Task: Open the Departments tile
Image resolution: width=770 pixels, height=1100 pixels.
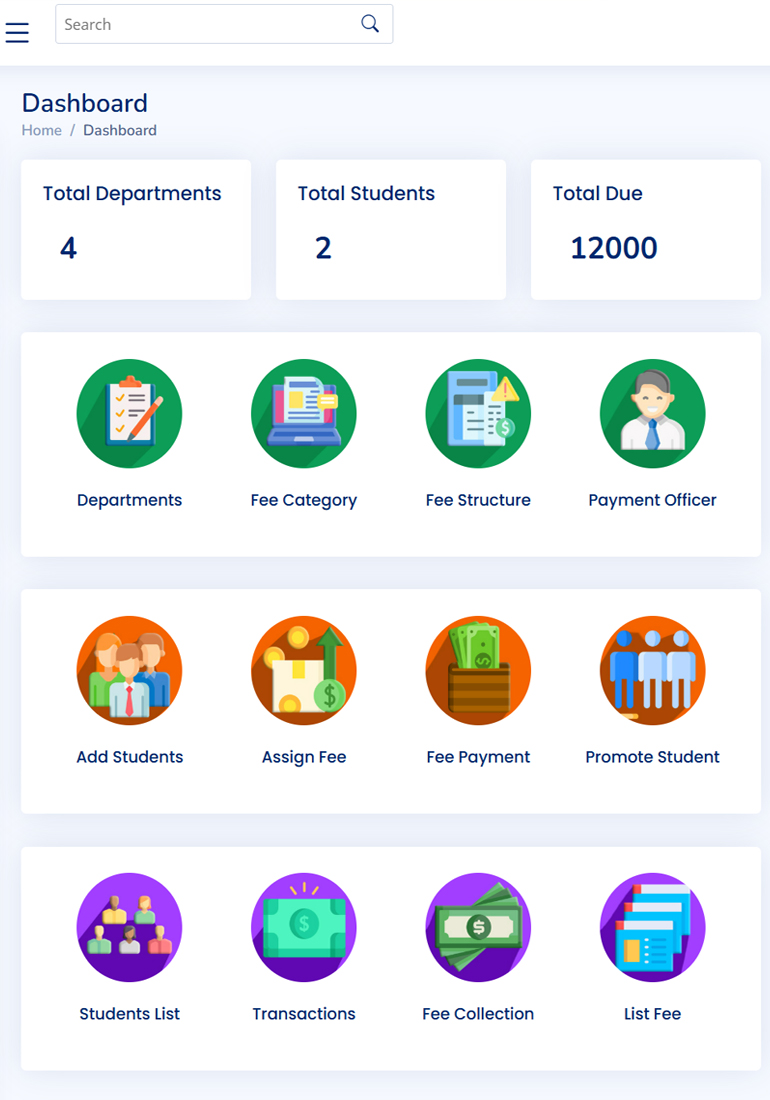Action: (129, 414)
